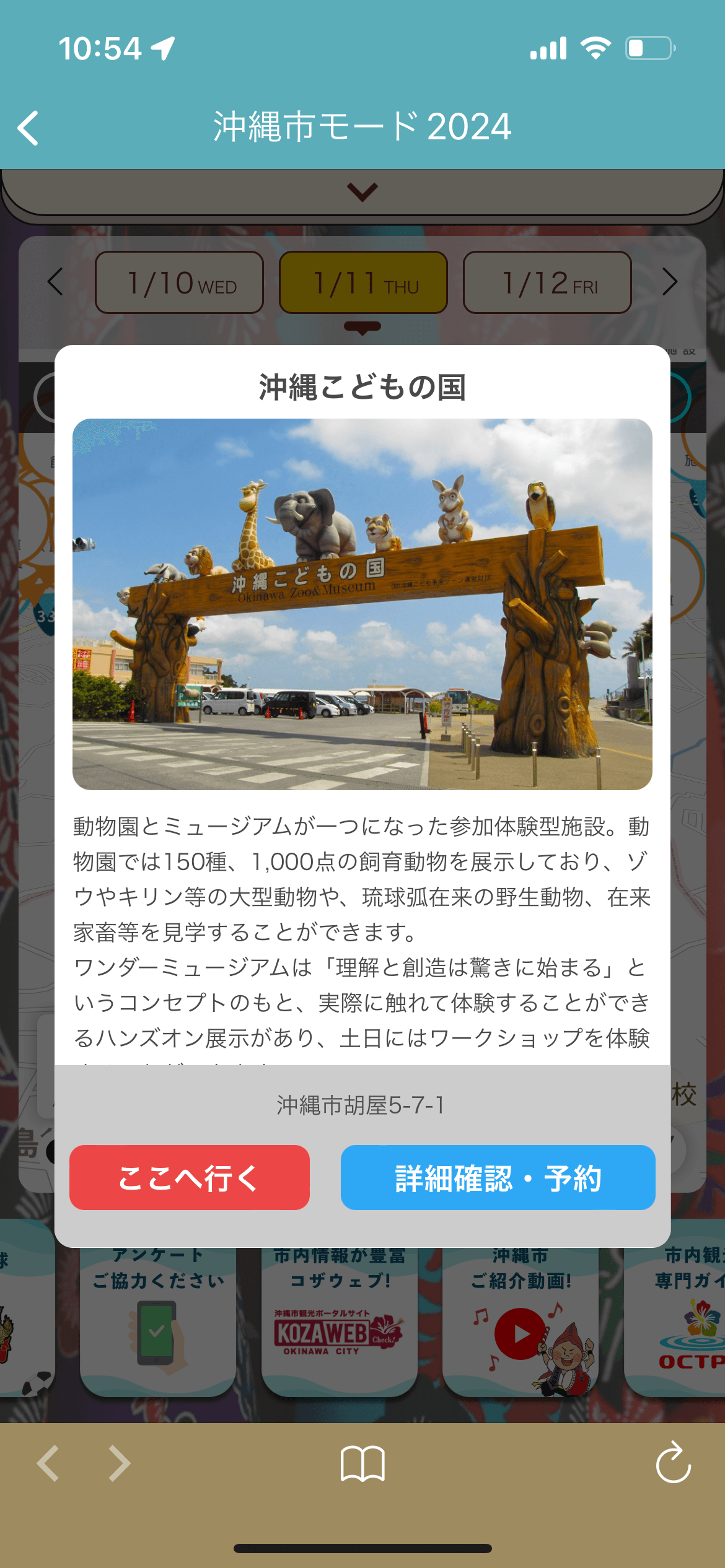Go back from 沖縄市モード 2024

[x=29, y=128]
